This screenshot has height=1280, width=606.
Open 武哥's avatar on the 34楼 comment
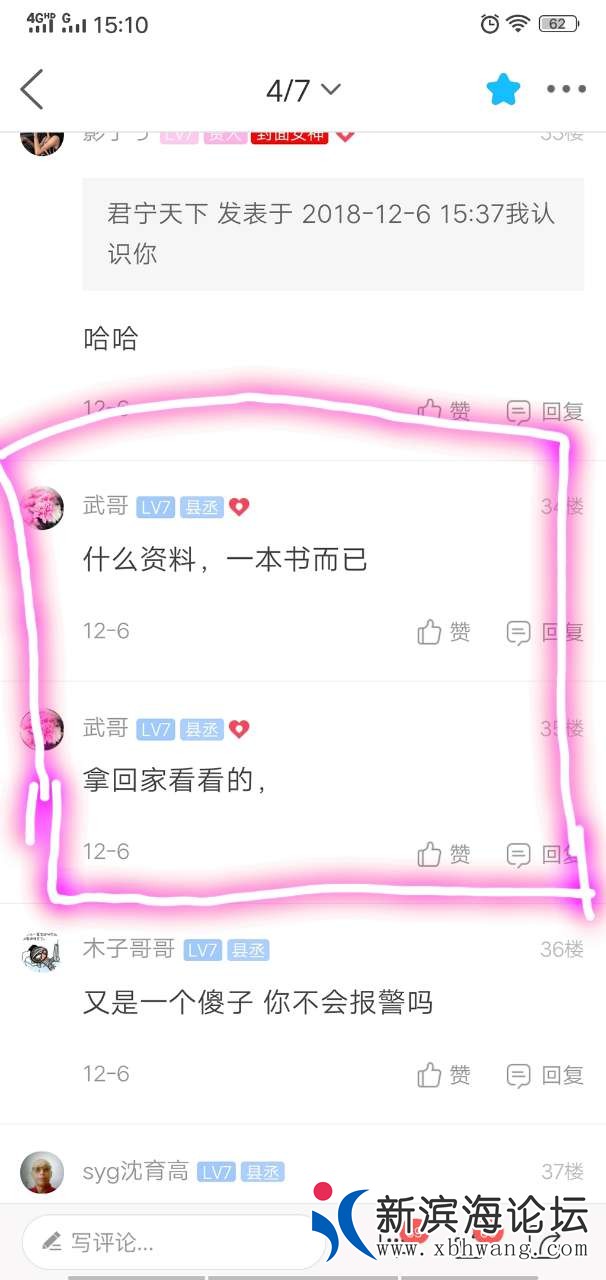42,507
